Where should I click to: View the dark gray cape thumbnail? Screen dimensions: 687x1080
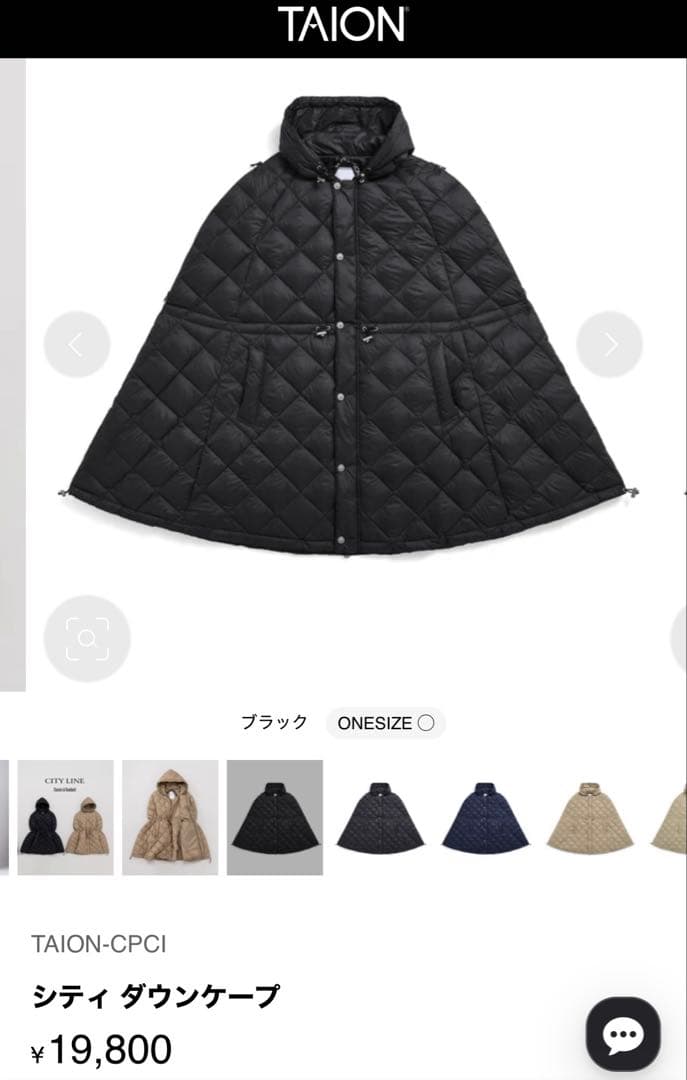coord(380,817)
